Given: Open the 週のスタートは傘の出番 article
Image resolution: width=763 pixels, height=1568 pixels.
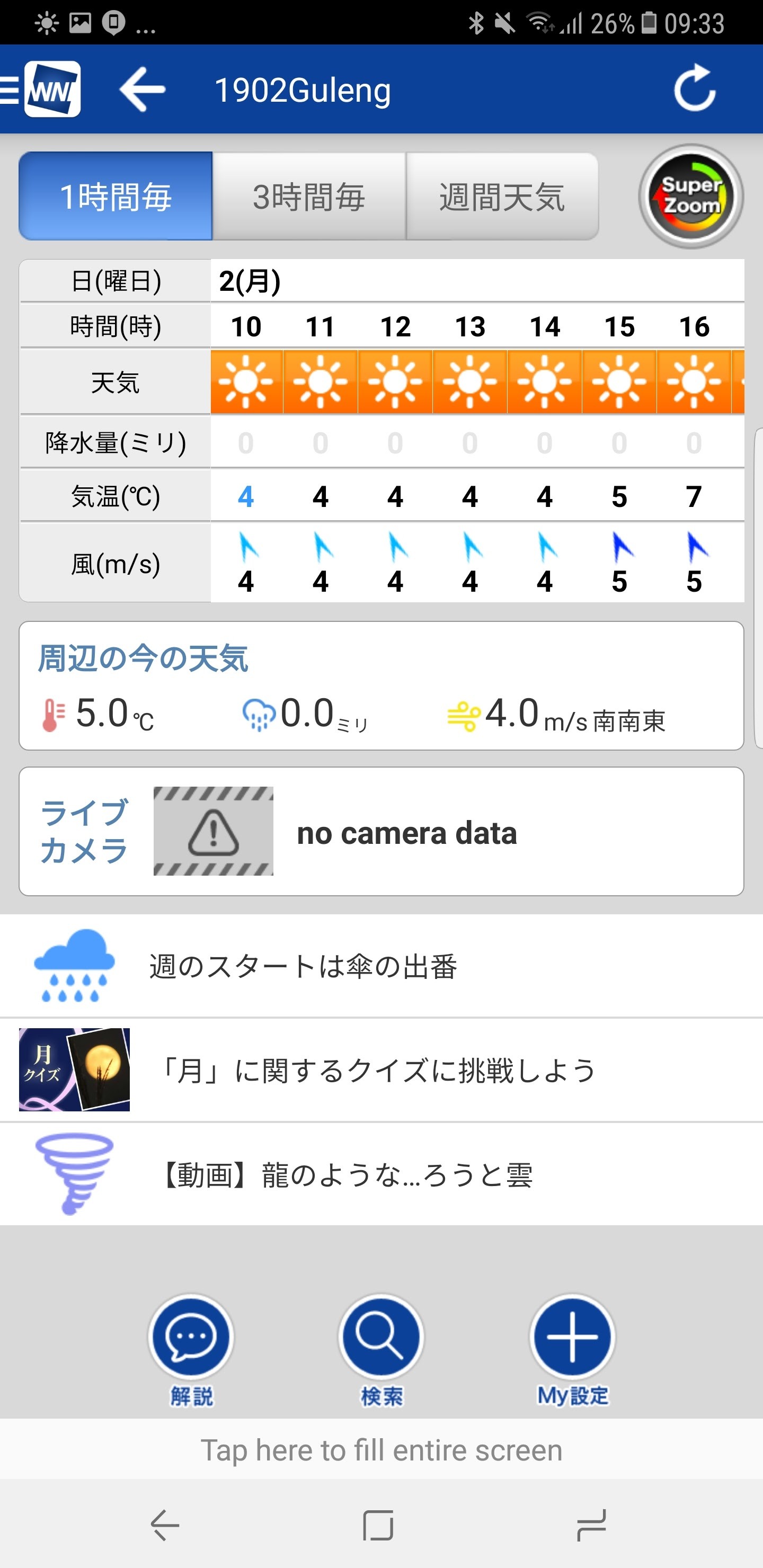Looking at the screenshot, I should [381, 966].
